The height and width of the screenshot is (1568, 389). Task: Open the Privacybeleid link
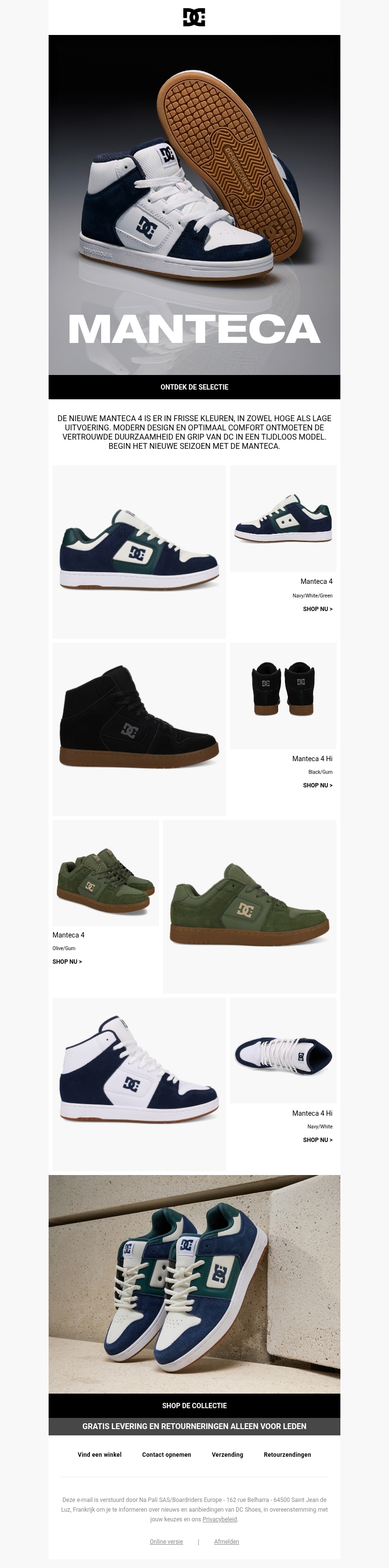click(x=219, y=1519)
